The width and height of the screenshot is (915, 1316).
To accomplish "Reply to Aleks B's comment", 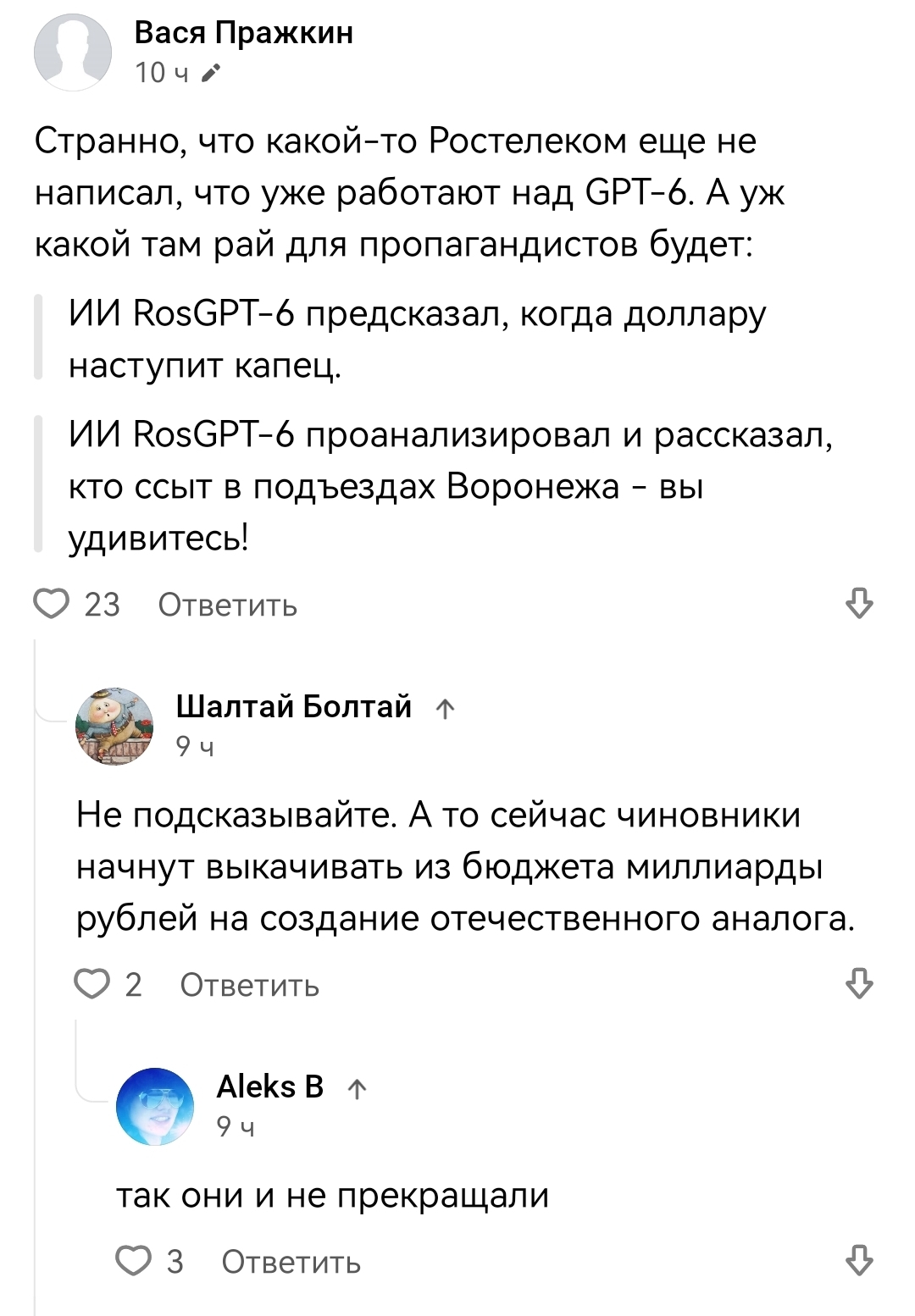I will click(x=291, y=1262).
